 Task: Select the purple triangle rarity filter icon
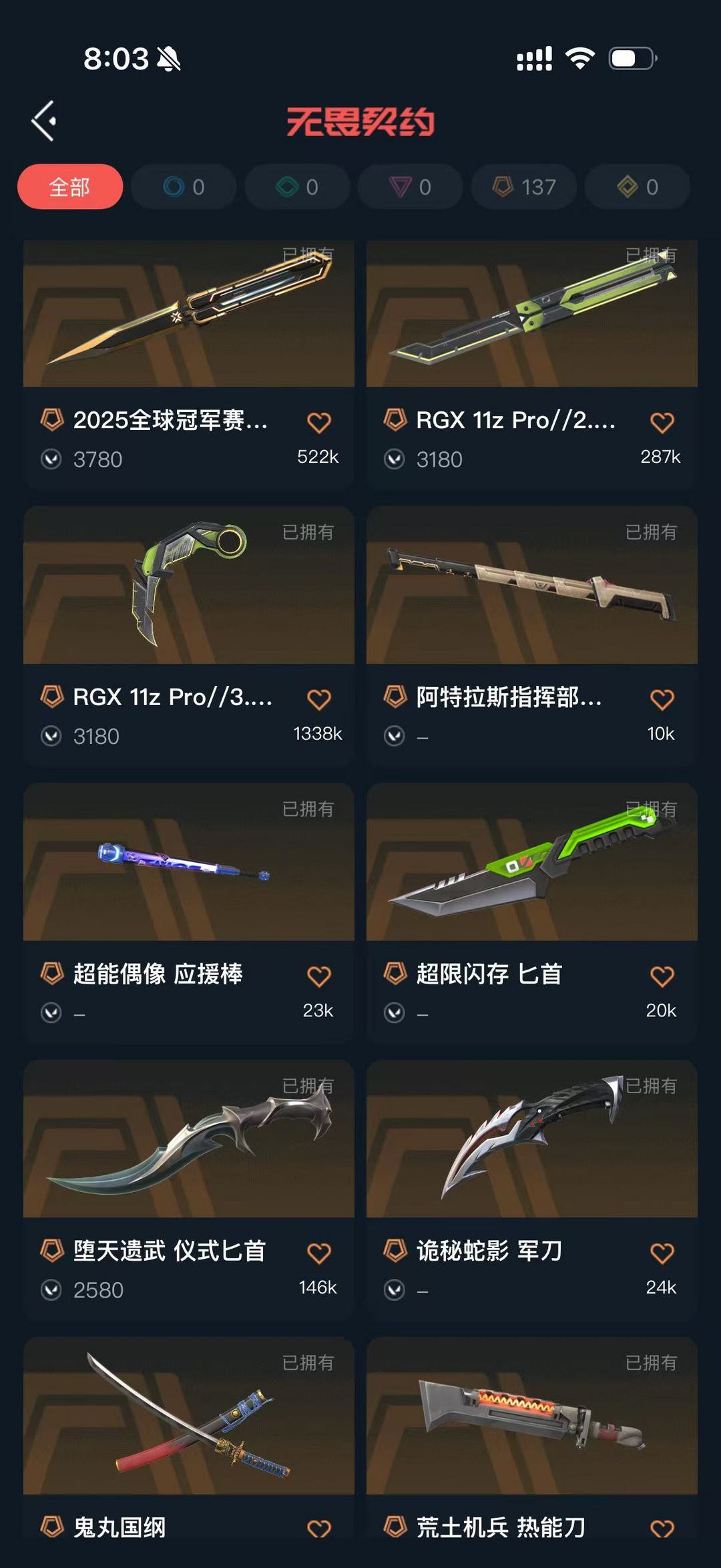[399, 188]
